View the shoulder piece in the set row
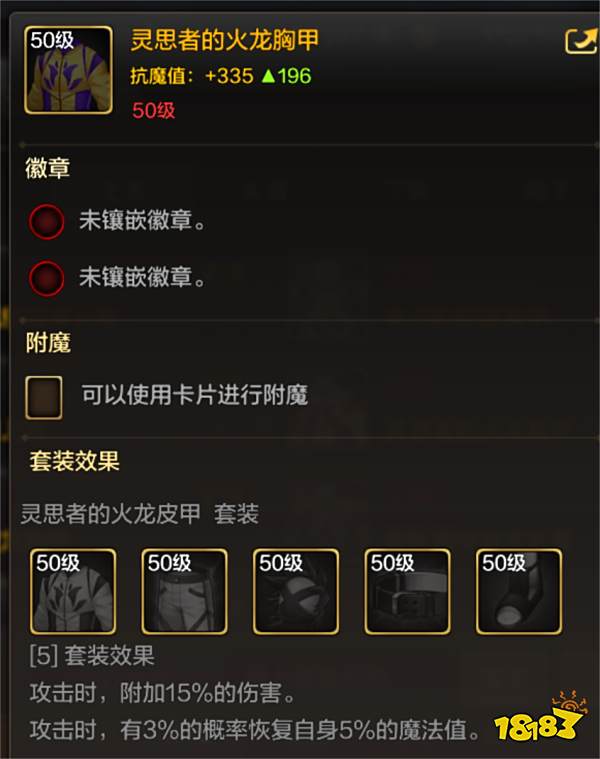 coord(296,591)
